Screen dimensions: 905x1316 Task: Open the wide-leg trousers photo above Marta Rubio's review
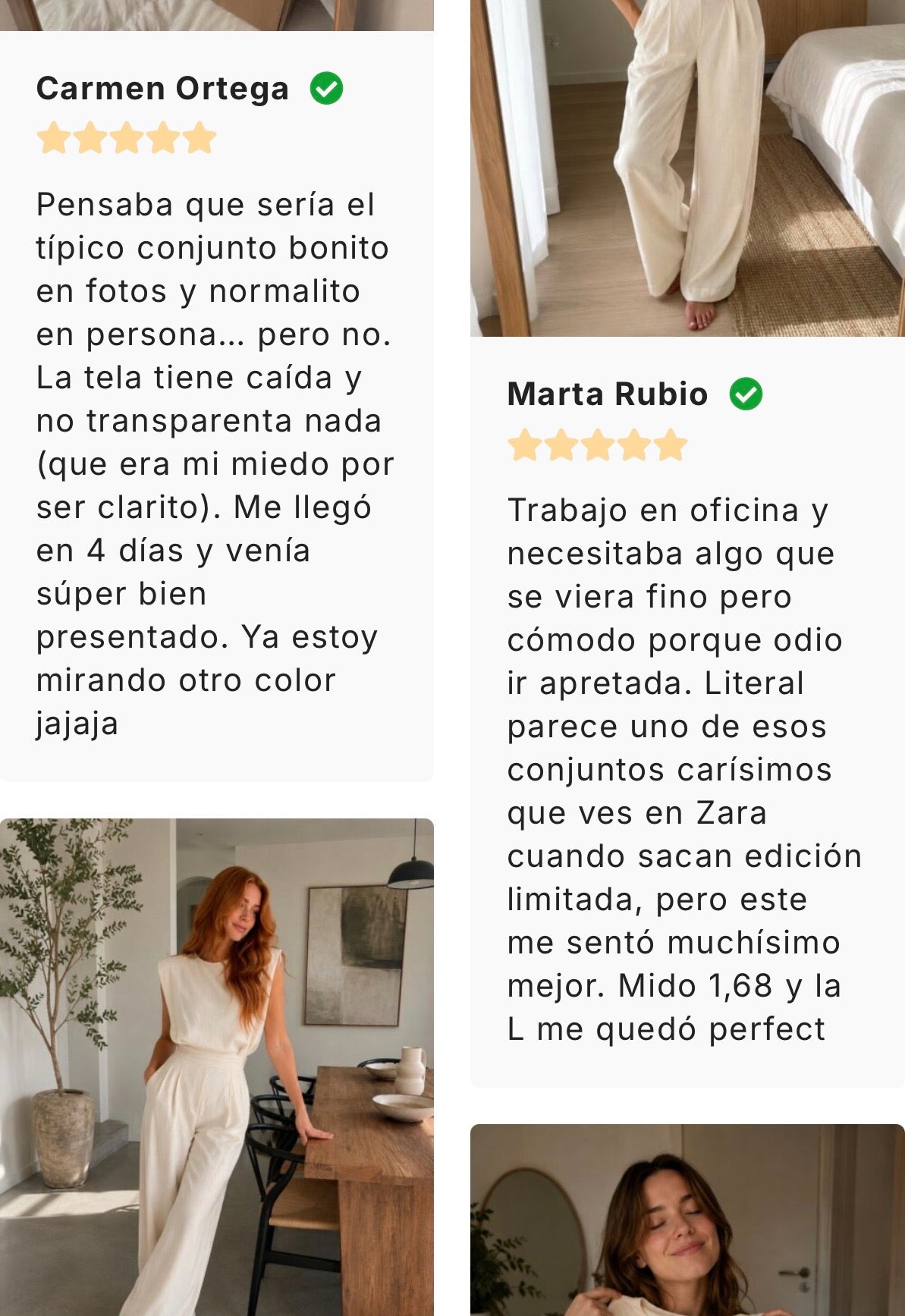(687, 168)
